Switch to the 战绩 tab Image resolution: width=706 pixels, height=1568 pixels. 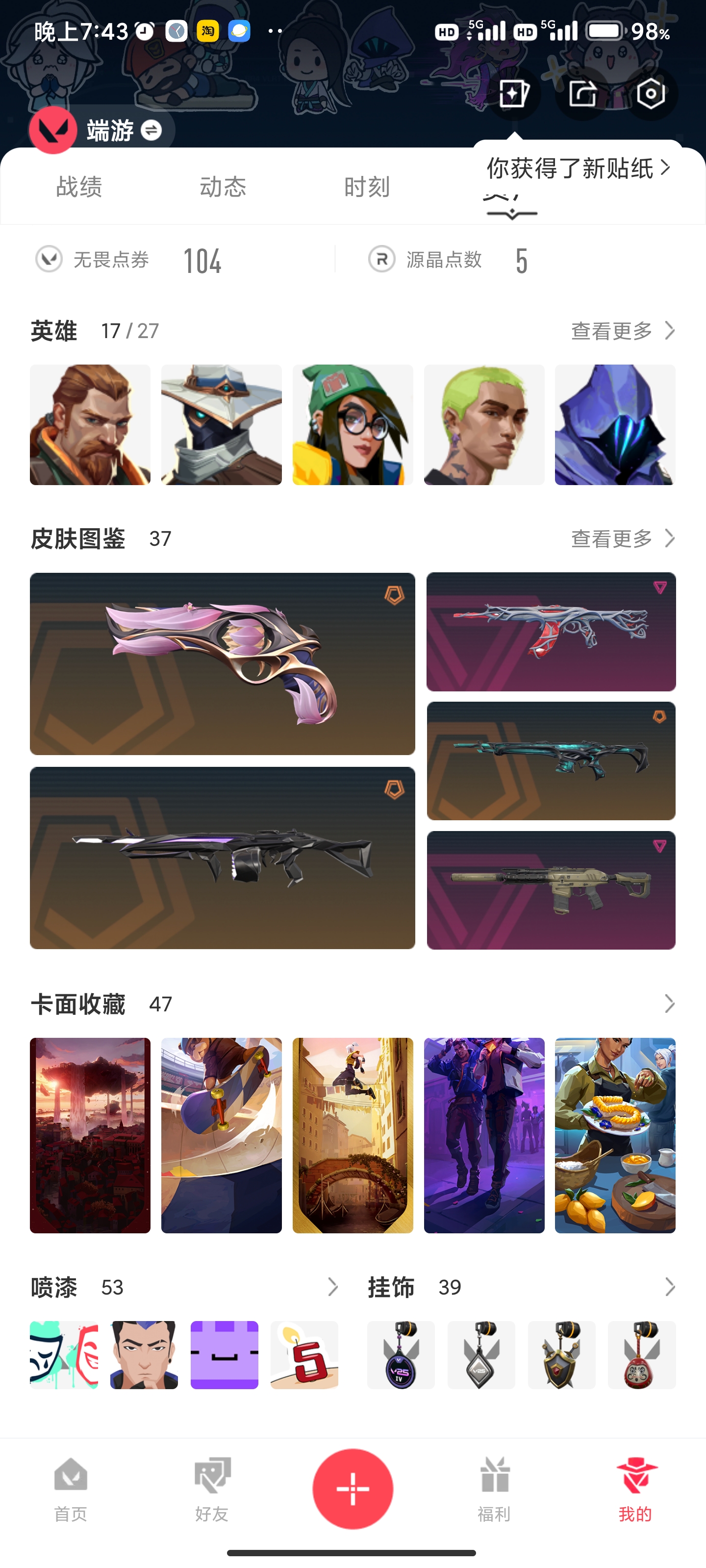click(79, 187)
